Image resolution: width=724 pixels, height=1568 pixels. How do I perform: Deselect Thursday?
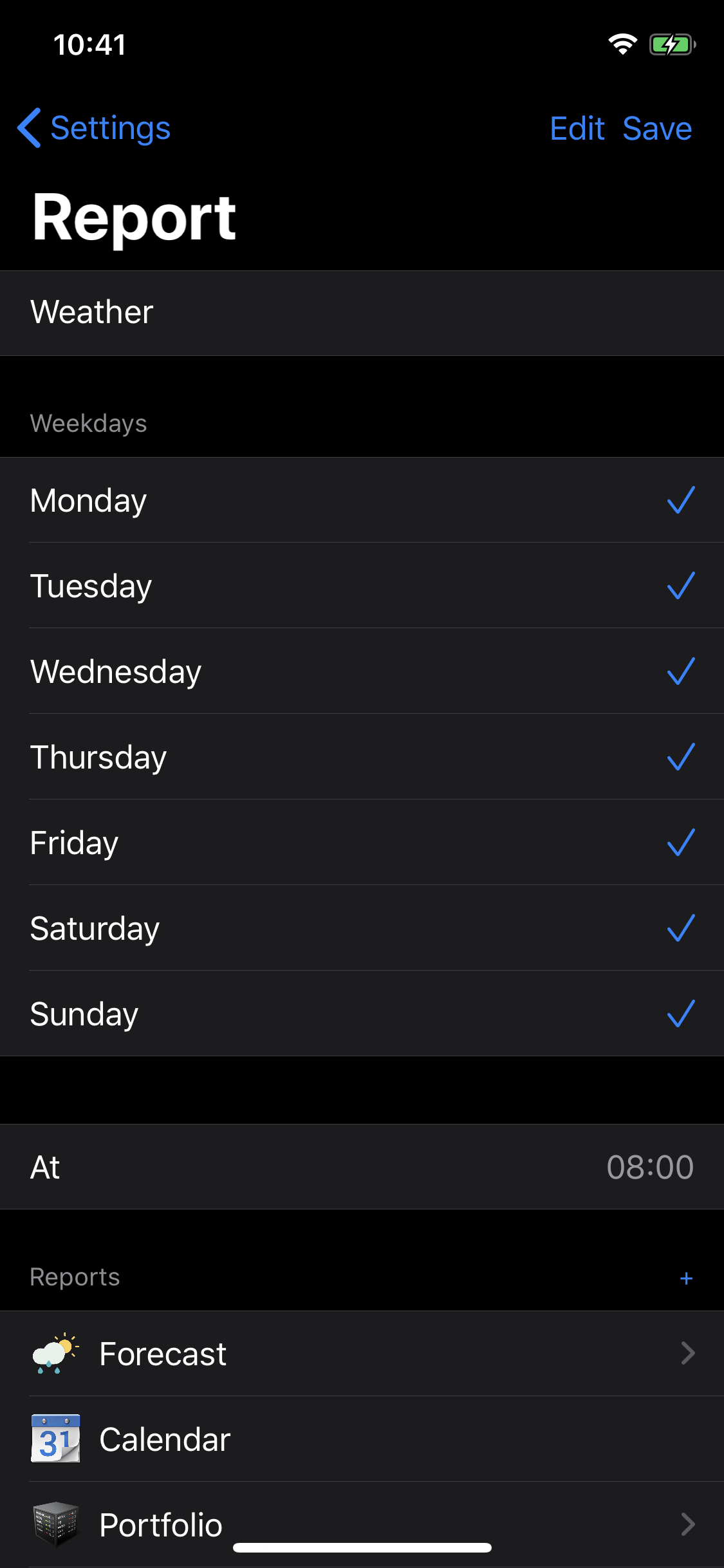(x=362, y=757)
